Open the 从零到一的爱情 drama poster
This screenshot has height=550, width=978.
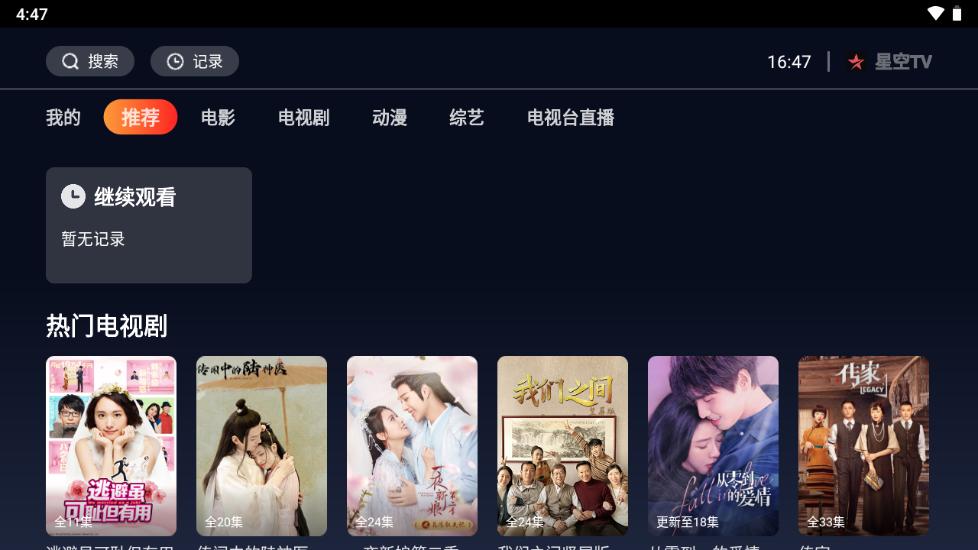pos(713,445)
